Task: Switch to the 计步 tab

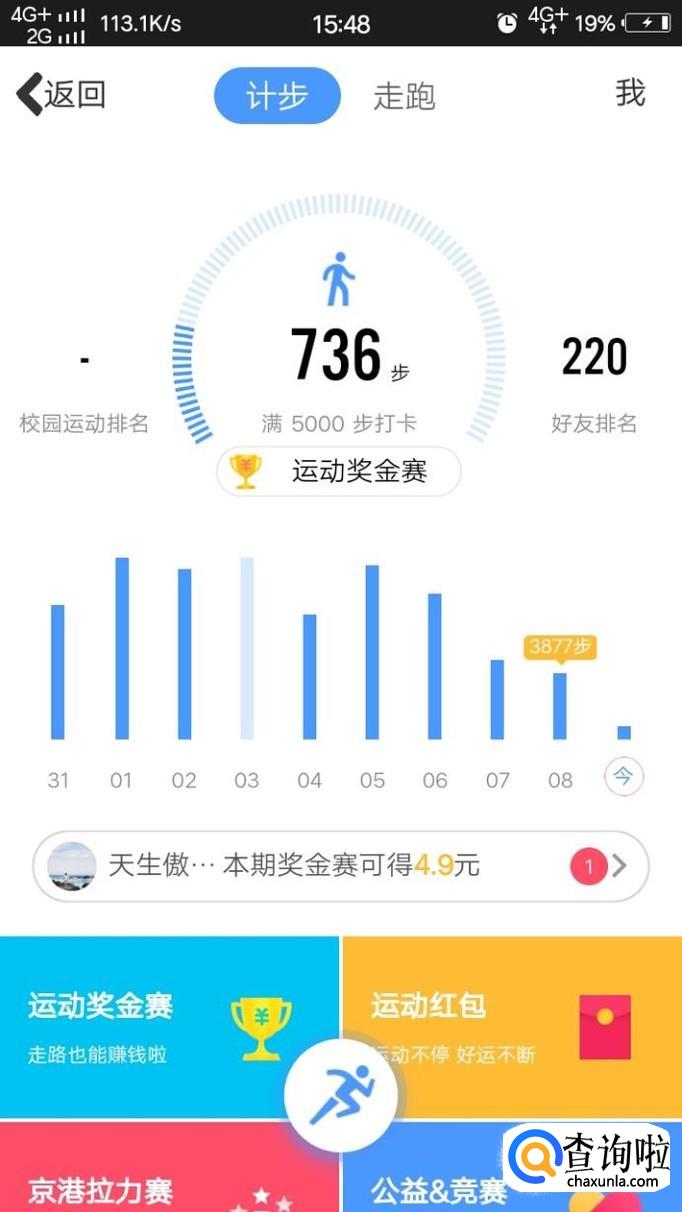Action: (x=277, y=96)
